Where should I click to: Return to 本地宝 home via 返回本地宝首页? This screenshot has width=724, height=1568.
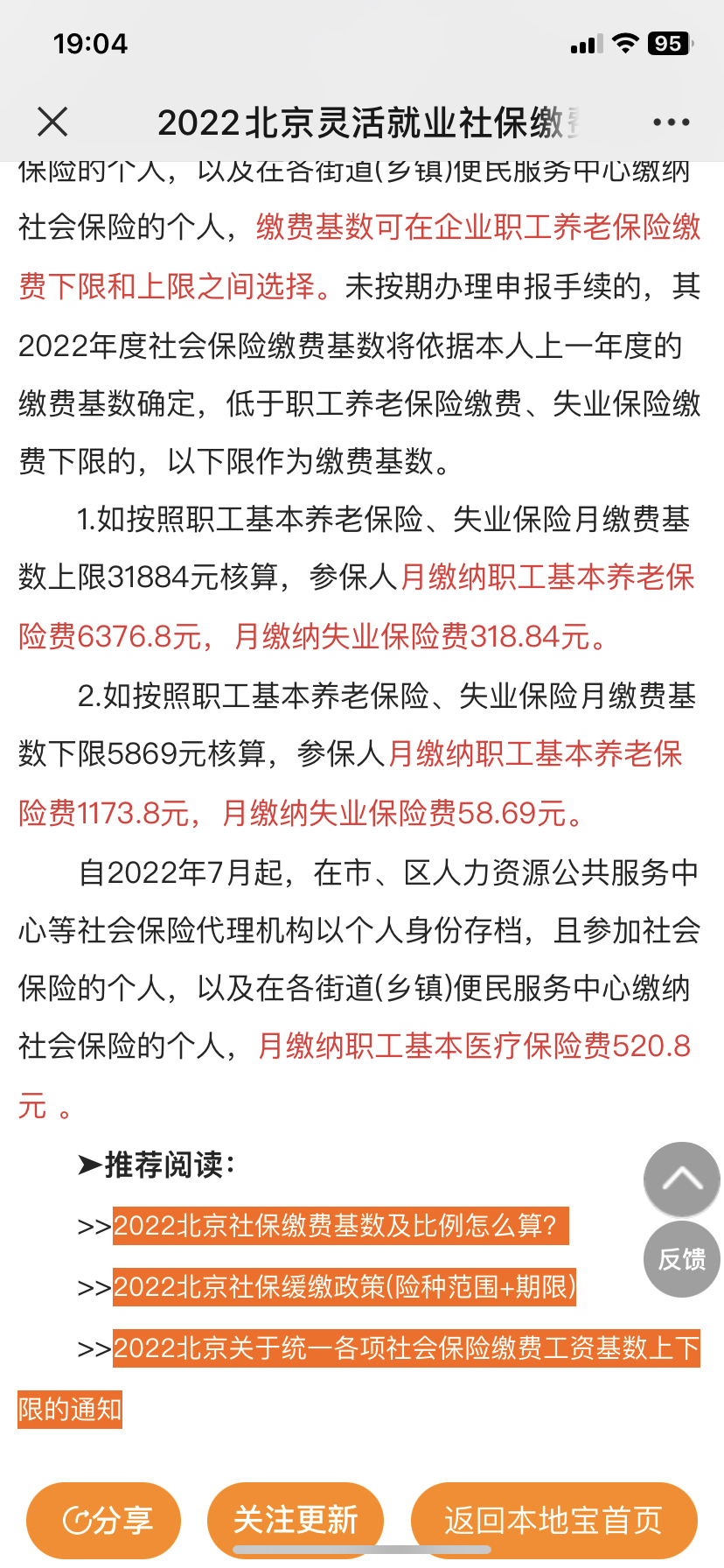coord(553,1520)
